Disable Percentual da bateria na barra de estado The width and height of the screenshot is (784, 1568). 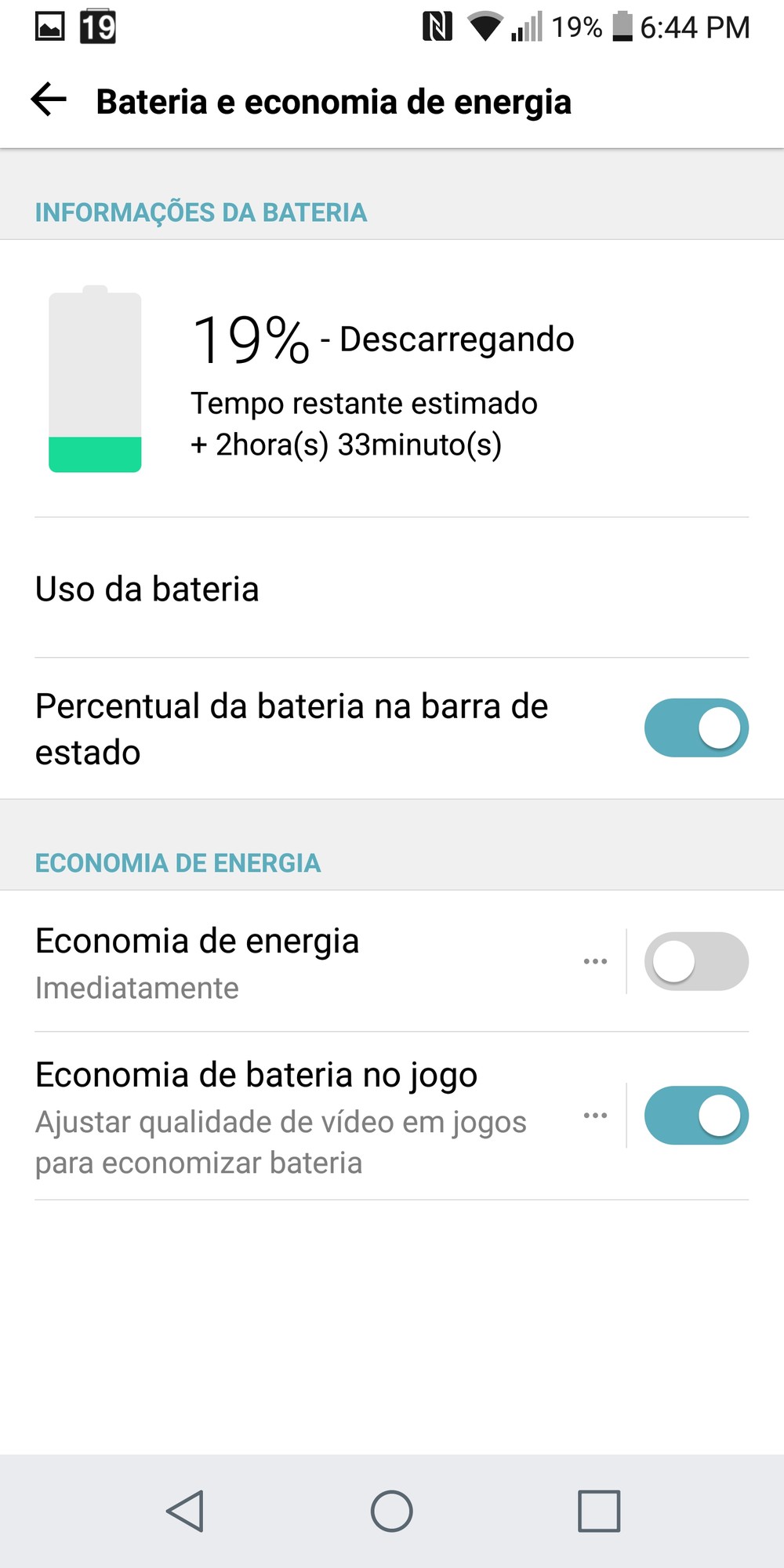tap(696, 728)
